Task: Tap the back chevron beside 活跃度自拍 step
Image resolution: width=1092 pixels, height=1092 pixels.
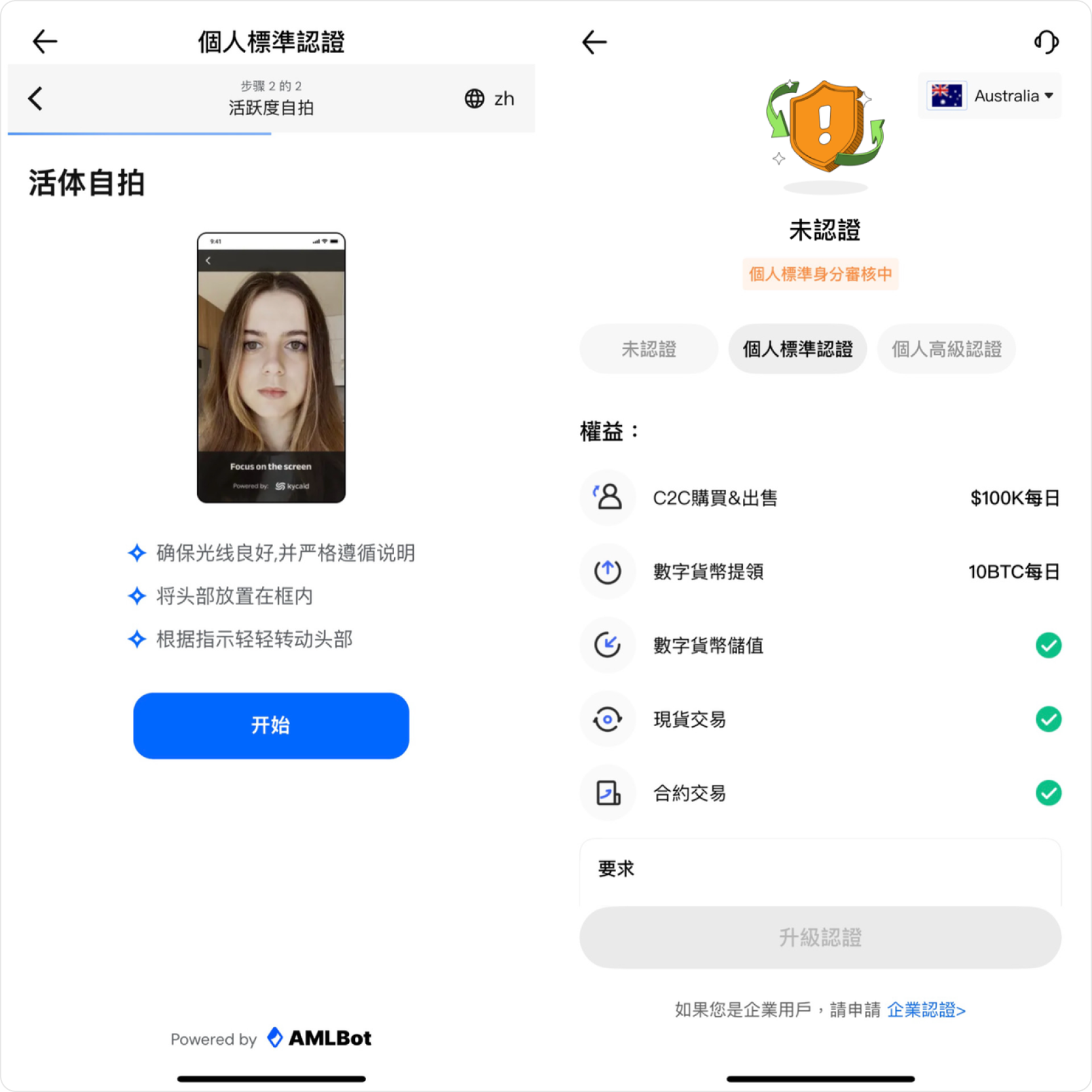Action: (x=35, y=99)
